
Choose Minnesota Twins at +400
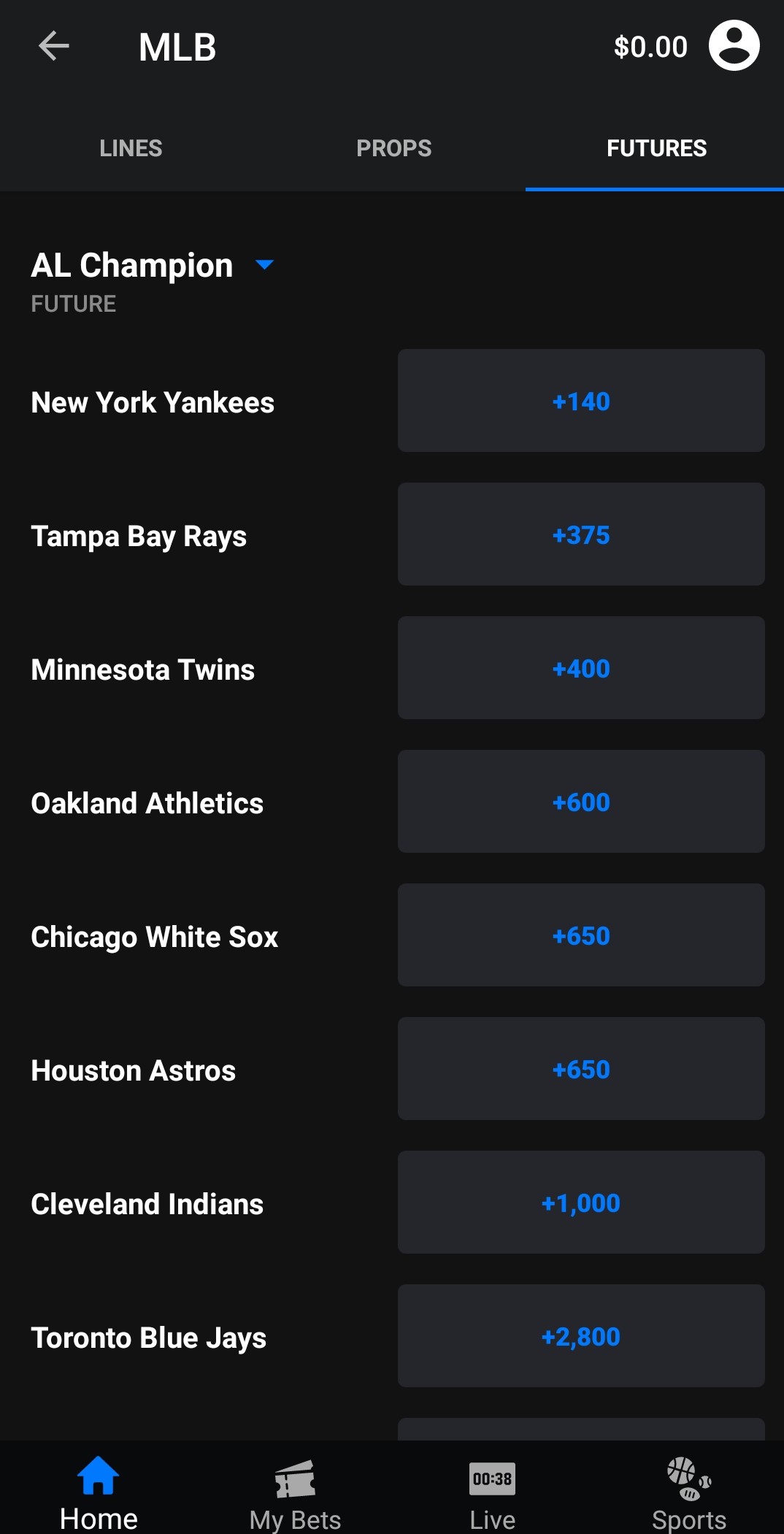pos(581,668)
